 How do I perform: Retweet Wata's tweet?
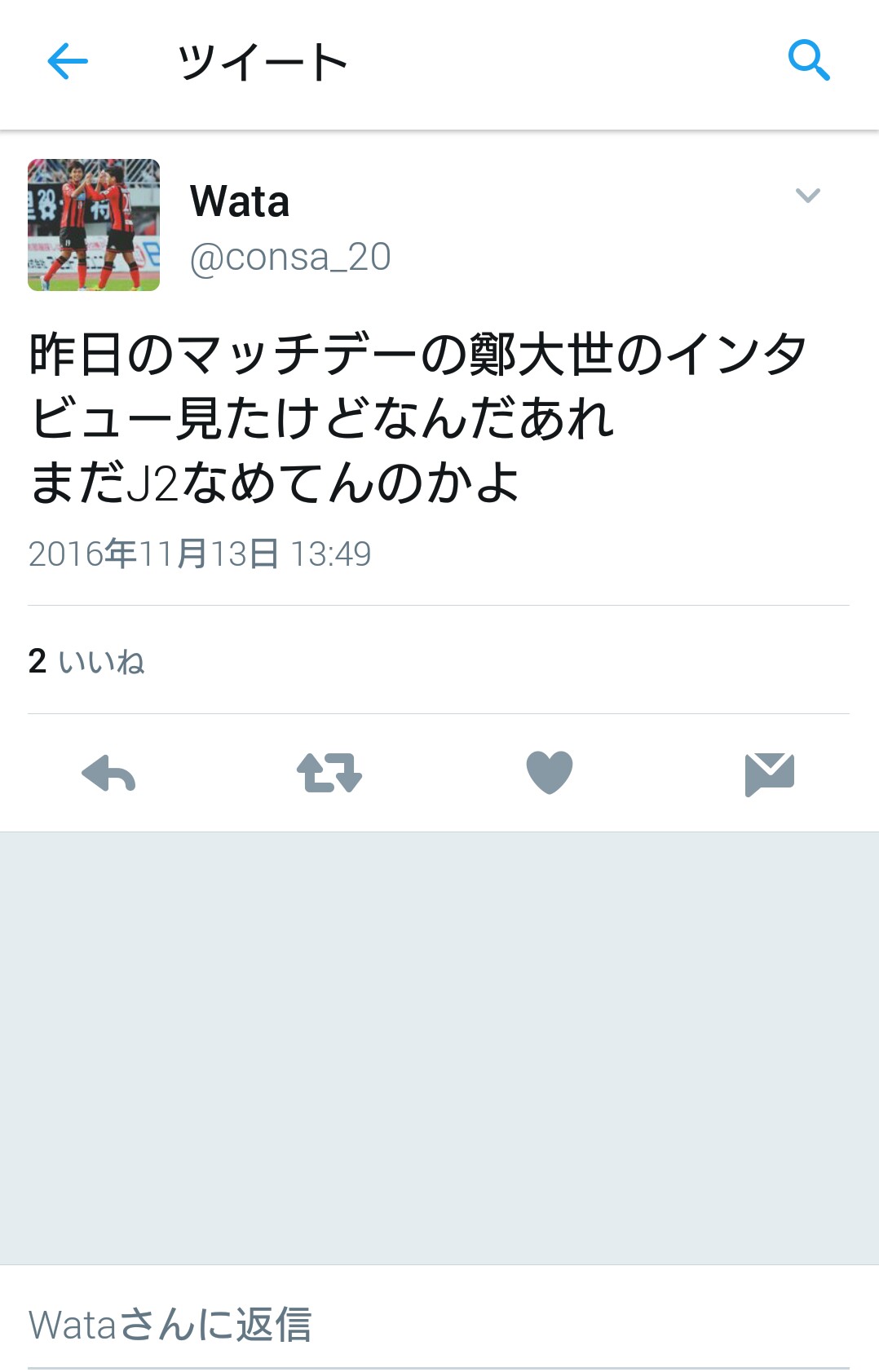coord(329,773)
